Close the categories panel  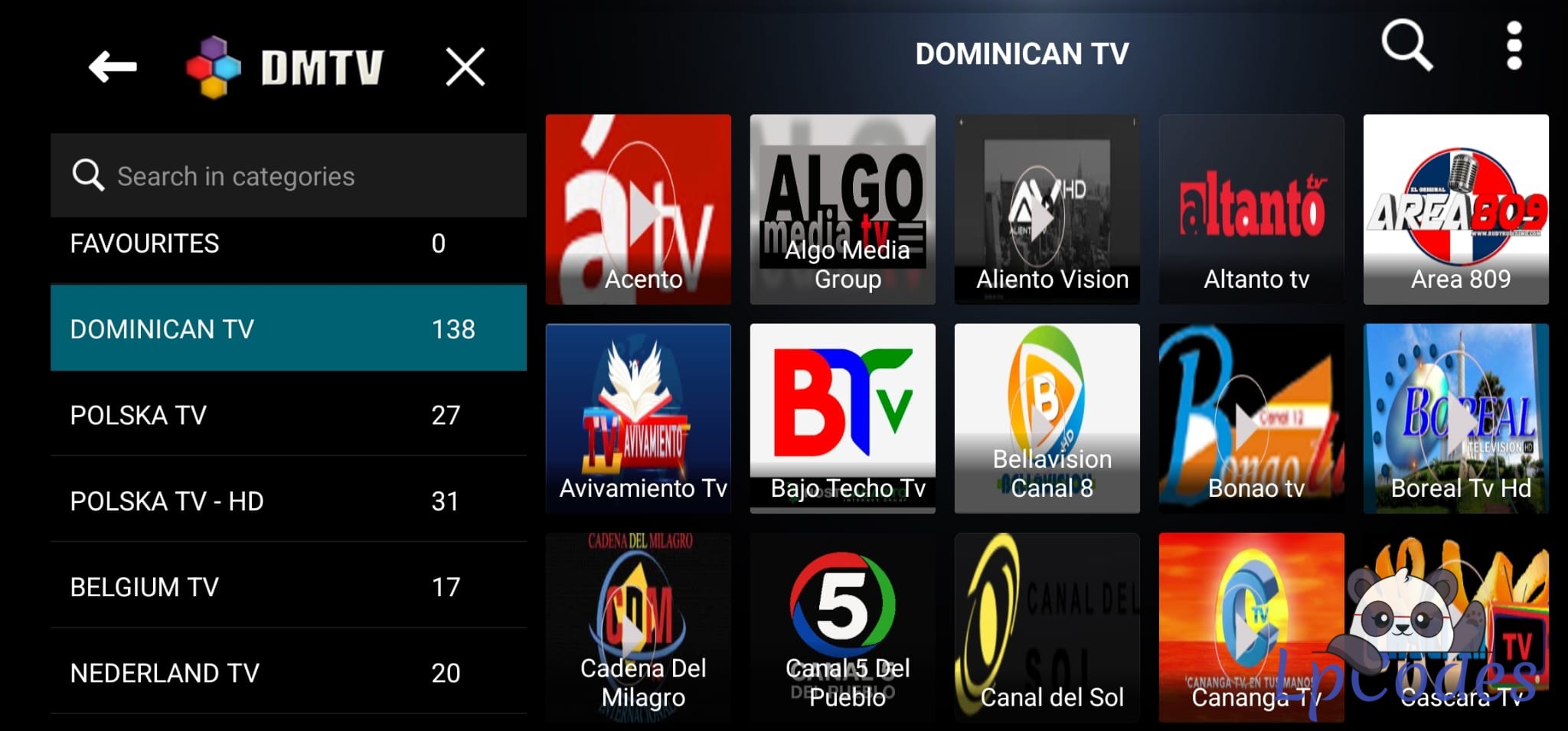(x=465, y=67)
